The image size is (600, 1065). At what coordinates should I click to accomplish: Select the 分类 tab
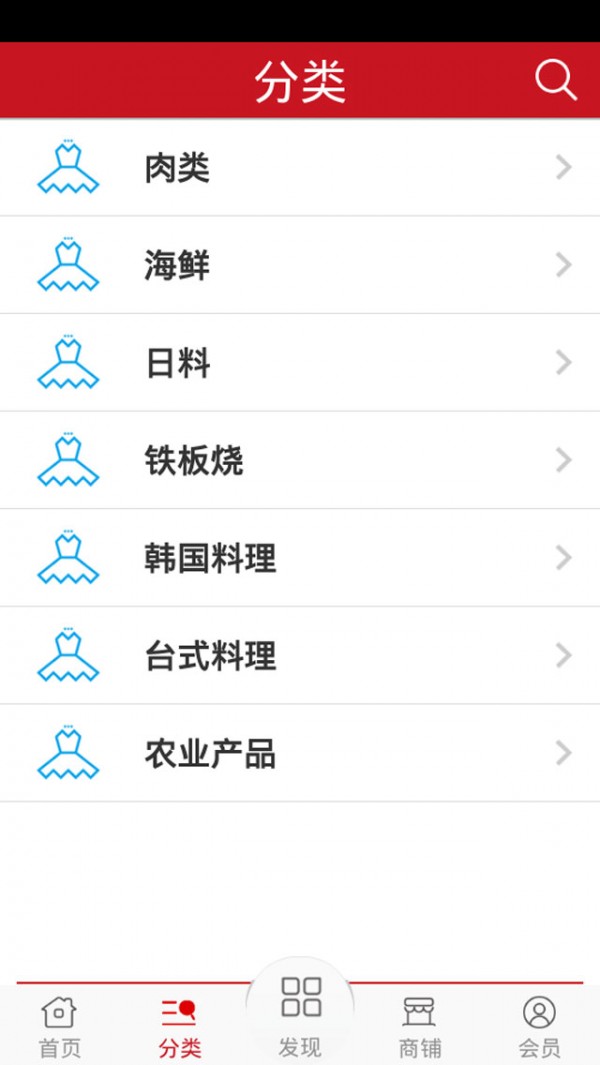point(179,1027)
